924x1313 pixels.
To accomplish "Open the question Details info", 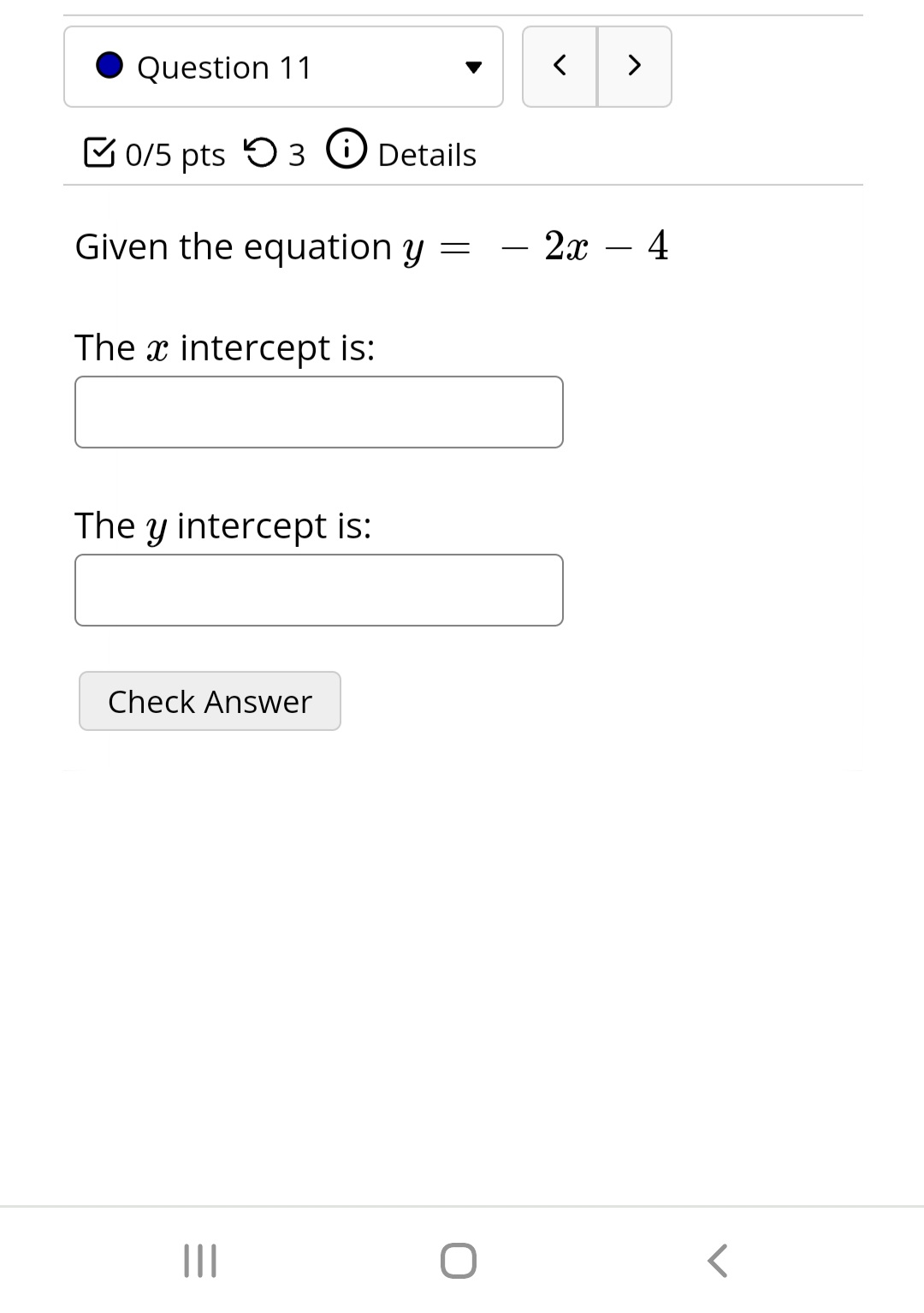I will click(402, 154).
